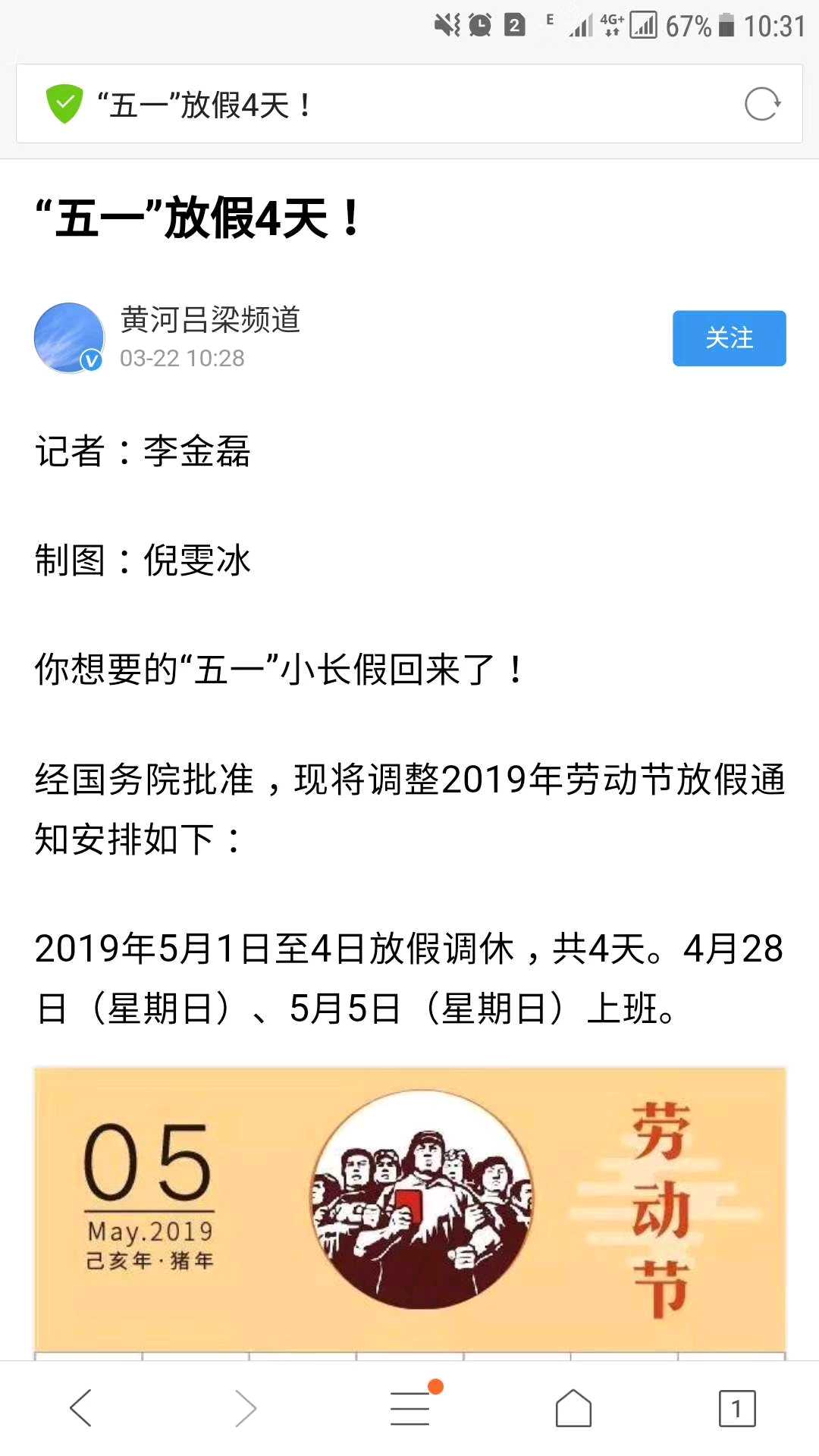Open the browser menu with three lines
This screenshot has height=1456, width=819.
[x=410, y=1408]
